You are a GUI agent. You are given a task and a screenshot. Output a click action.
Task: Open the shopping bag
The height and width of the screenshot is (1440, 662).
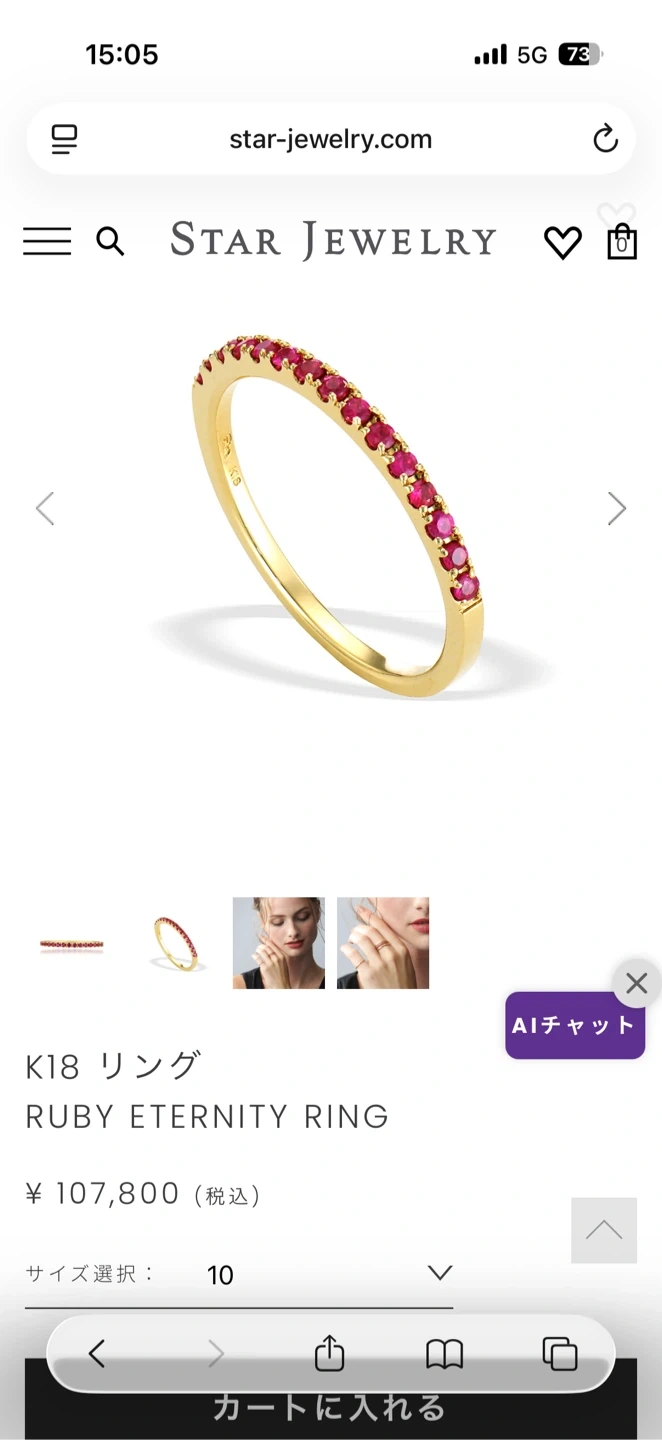(x=622, y=242)
